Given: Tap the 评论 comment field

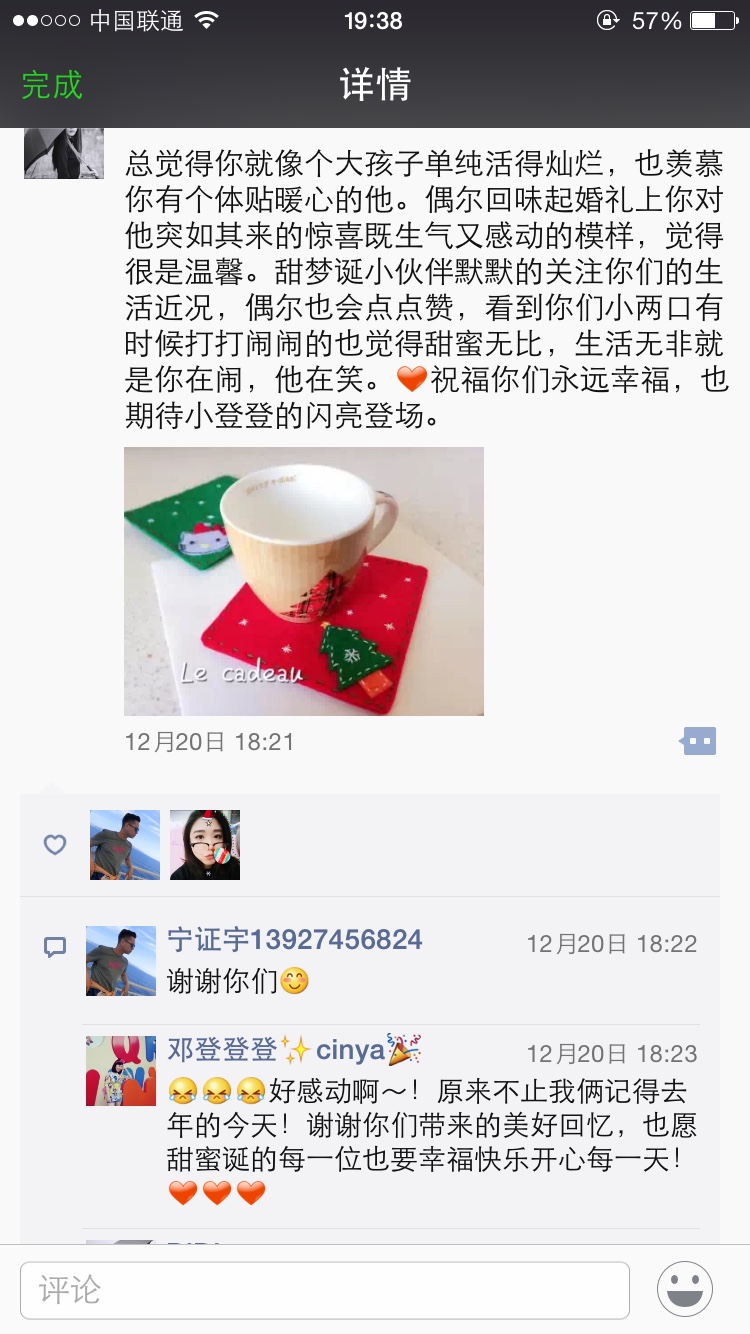Looking at the screenshot, I should point(324,1290).
